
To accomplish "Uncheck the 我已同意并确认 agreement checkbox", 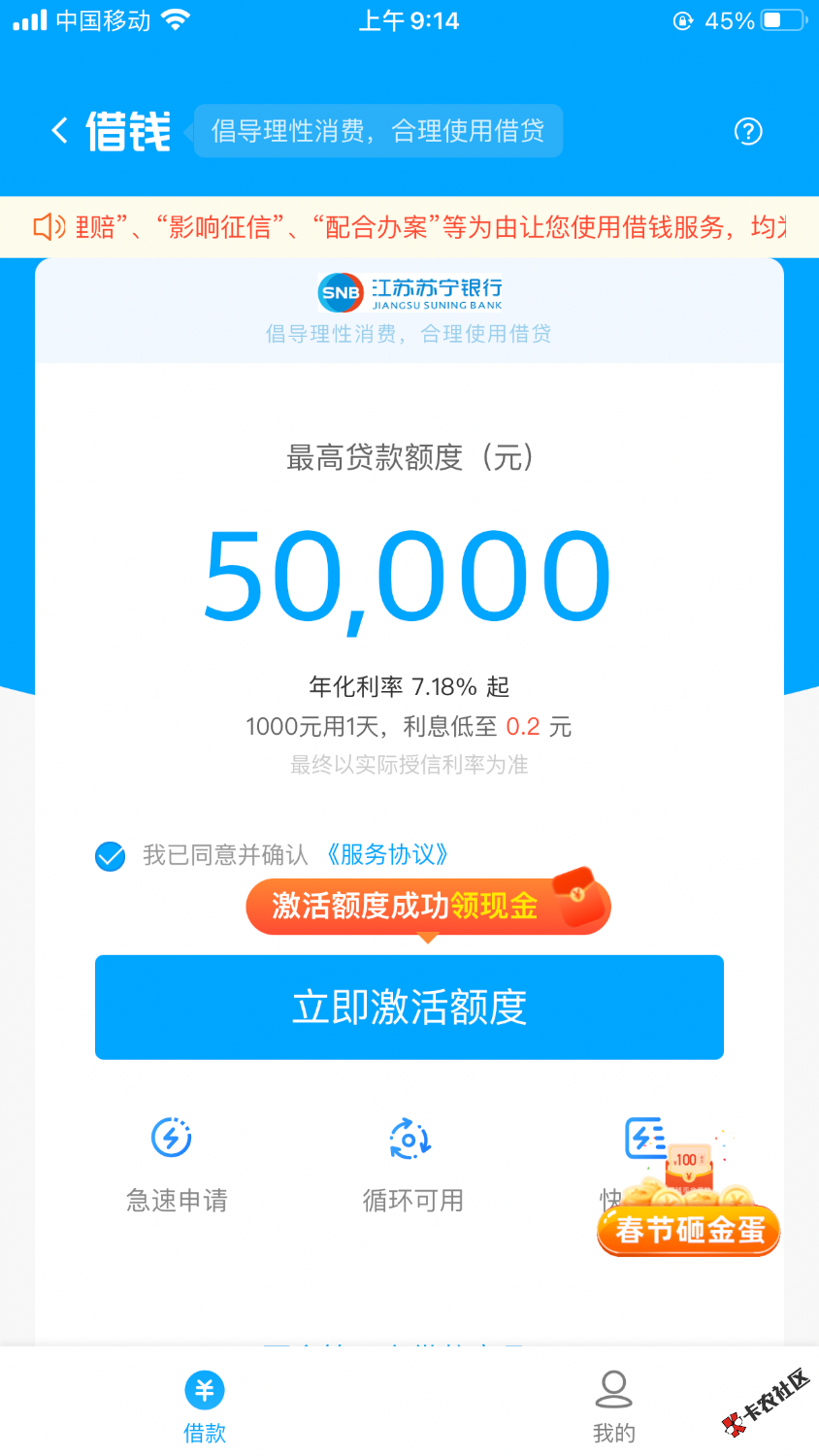I will pos(111,856).
